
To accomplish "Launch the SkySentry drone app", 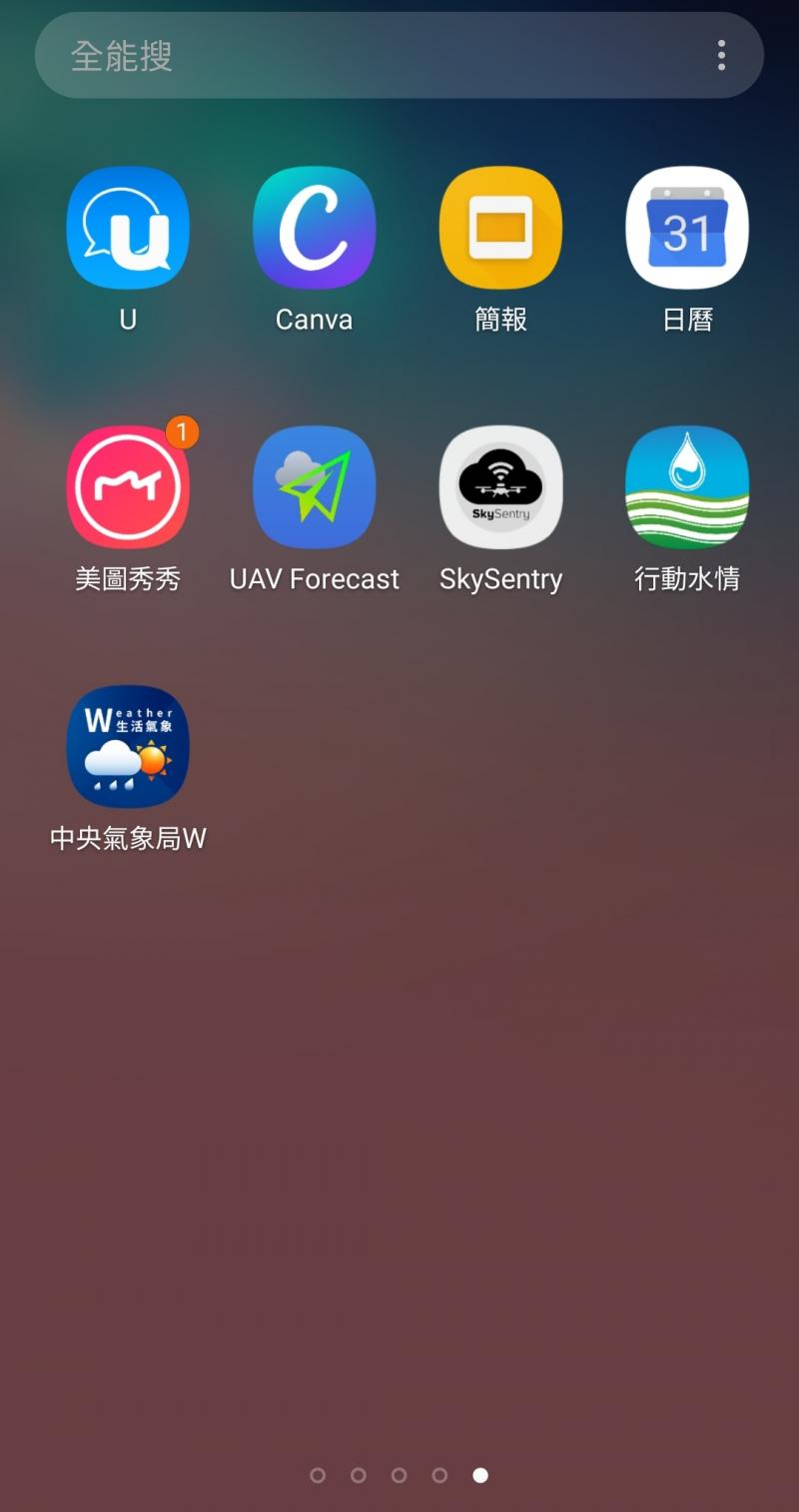I will coord(500,487).
